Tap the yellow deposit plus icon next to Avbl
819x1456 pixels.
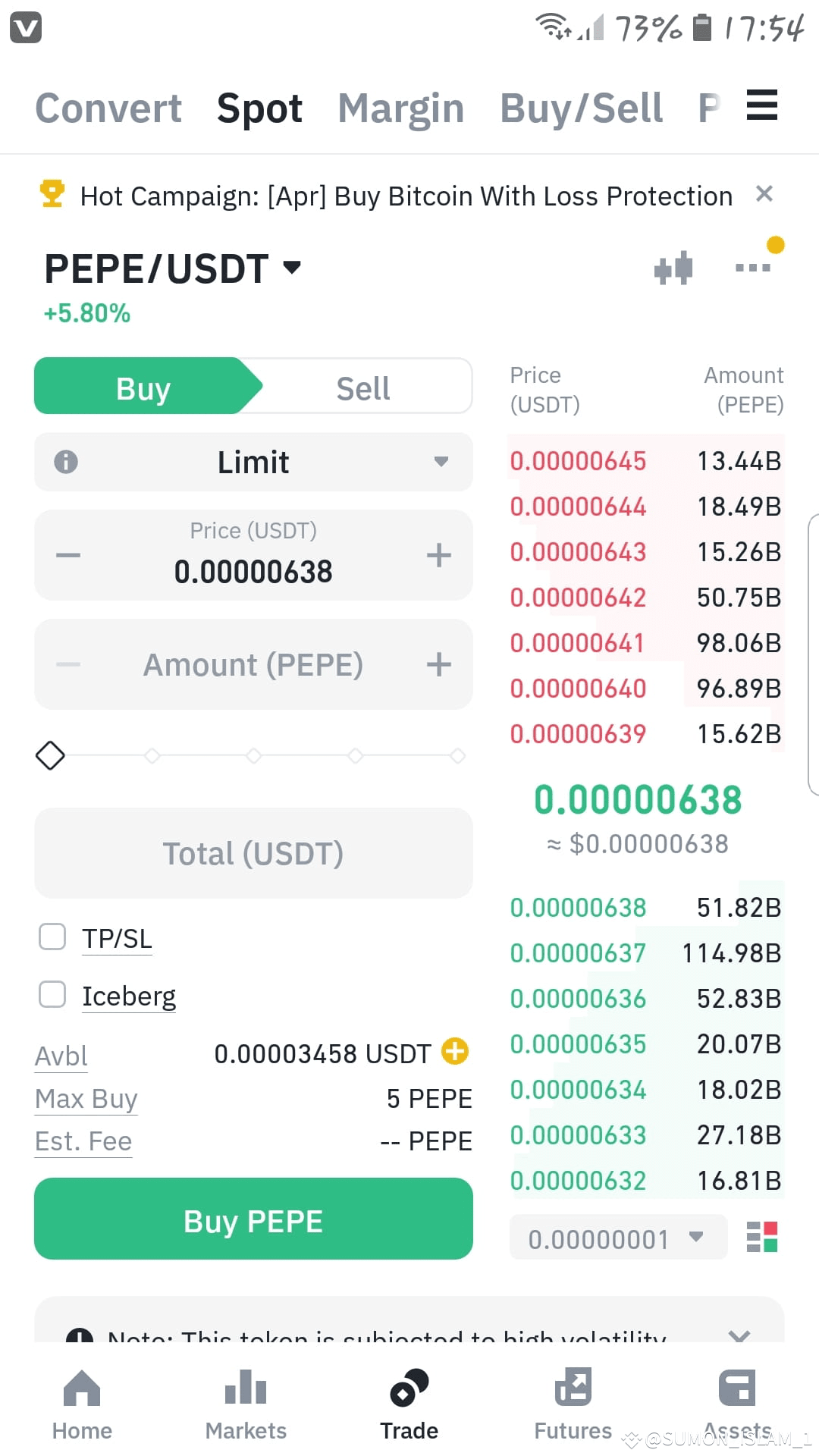[x=454, y=1053]
